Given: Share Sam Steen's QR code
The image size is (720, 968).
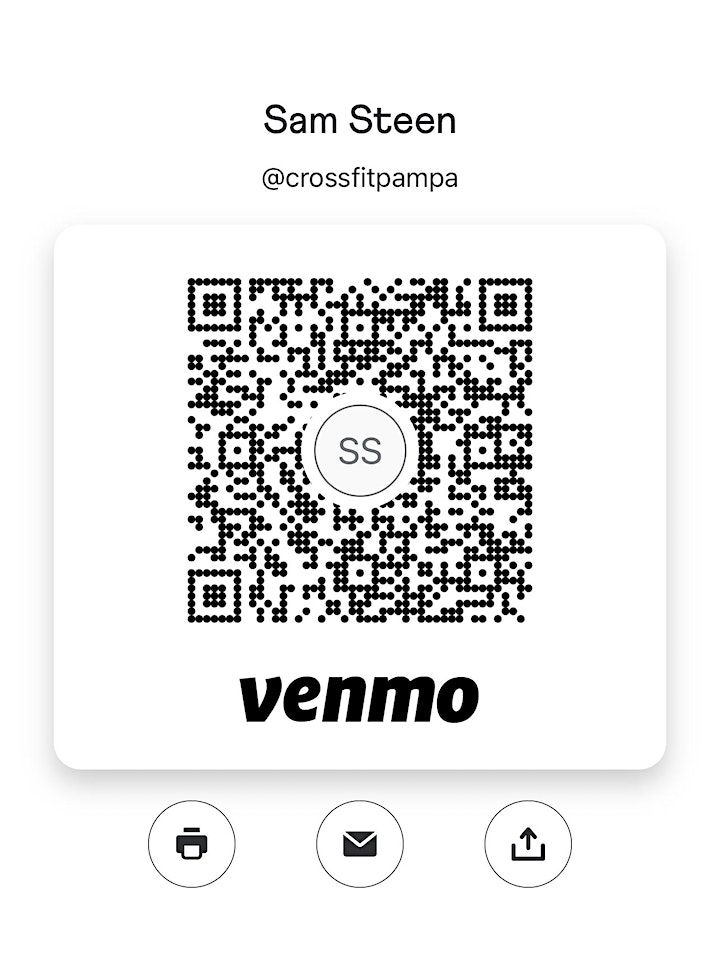Looking at the screenshot, I should pyautogui.click(x=528, y=844).
